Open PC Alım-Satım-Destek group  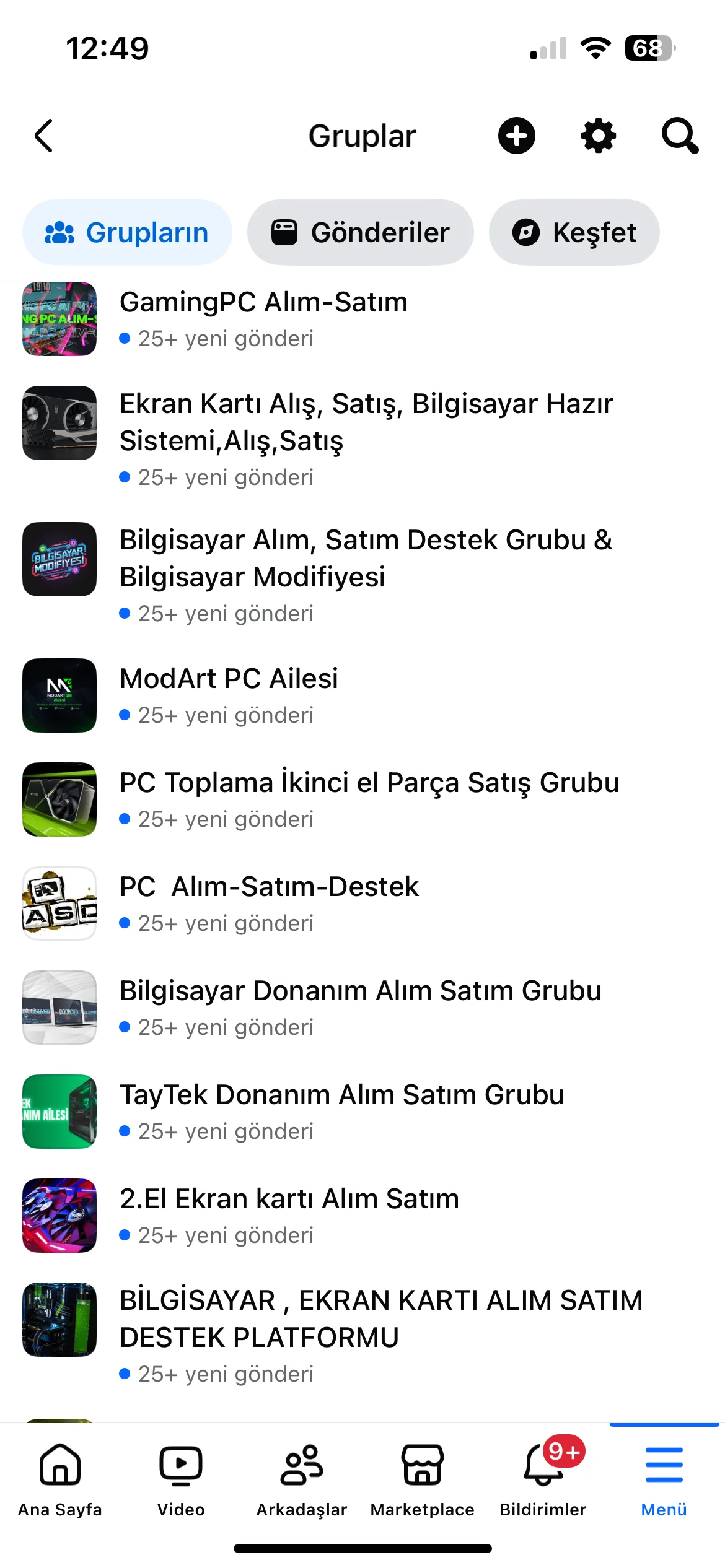(270, 903)
